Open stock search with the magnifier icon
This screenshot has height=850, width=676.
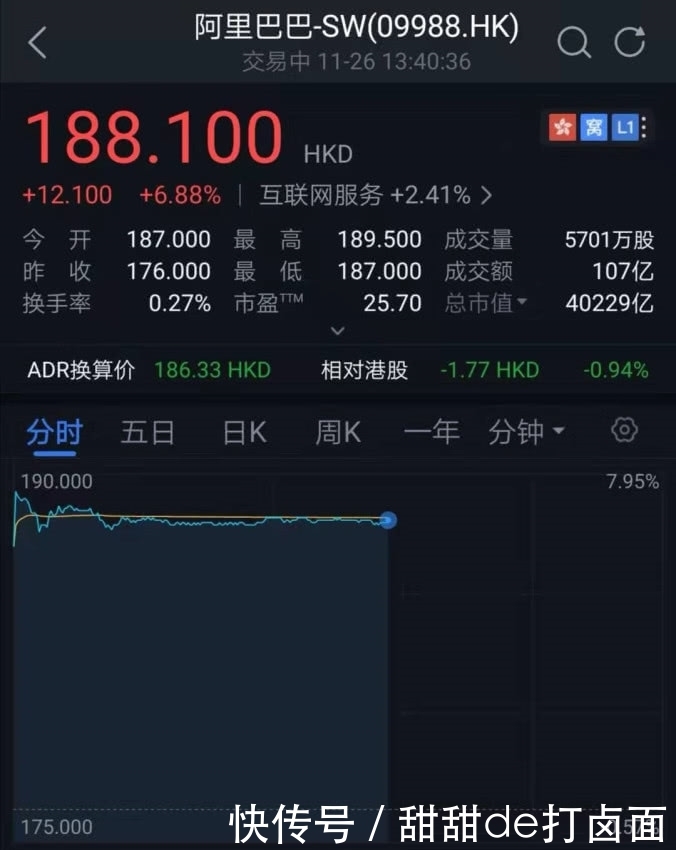574,42
